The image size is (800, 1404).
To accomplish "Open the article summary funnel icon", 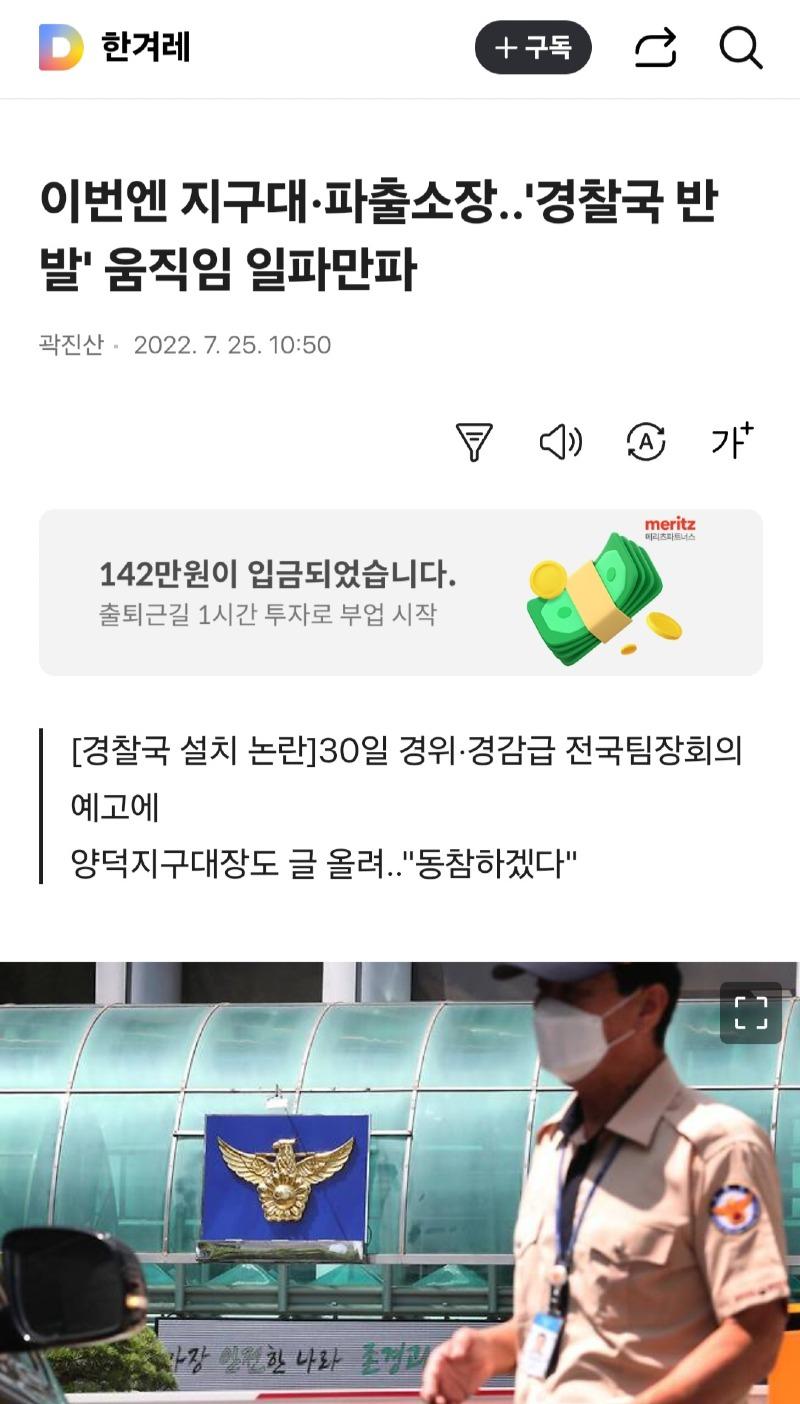I will 474,441.
